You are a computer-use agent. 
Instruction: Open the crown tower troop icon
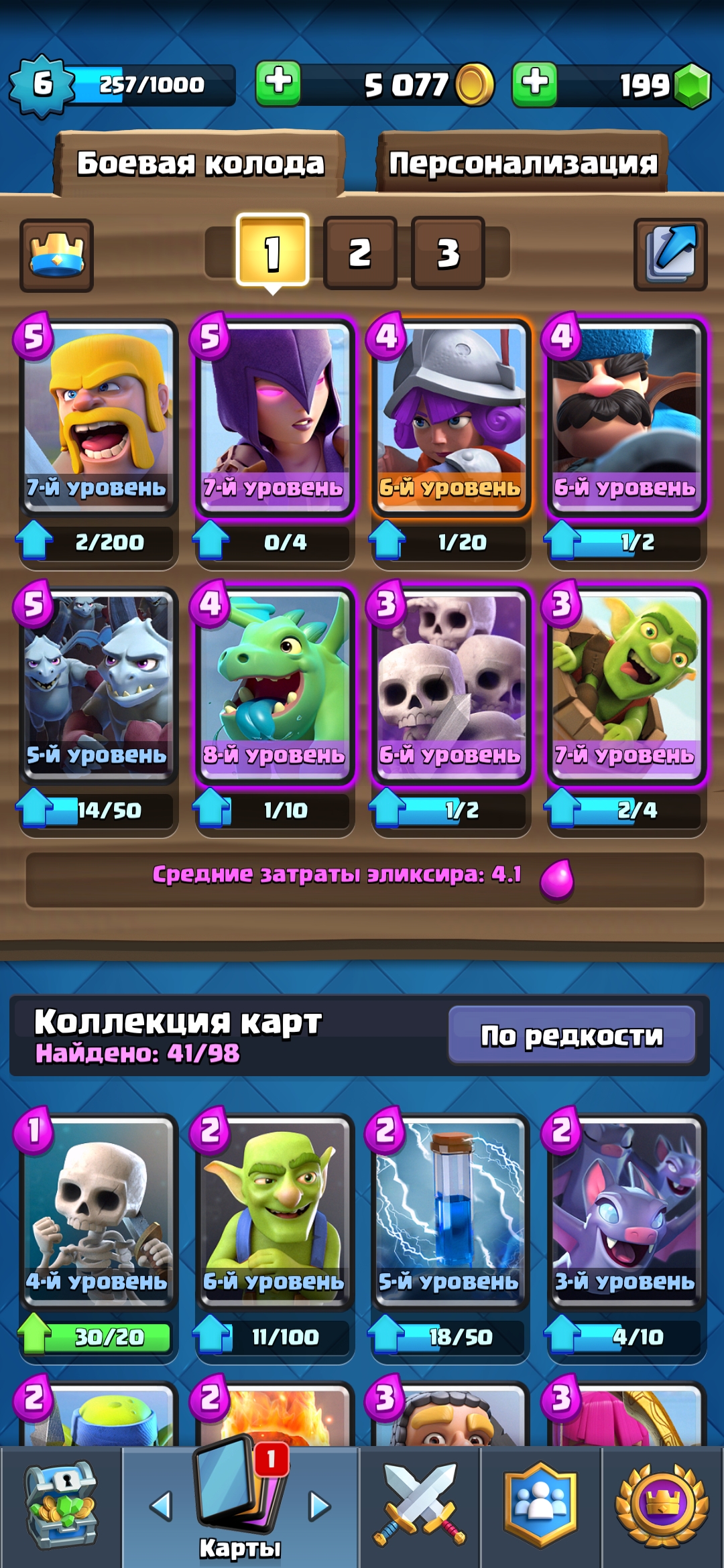[x=57, y=255]
